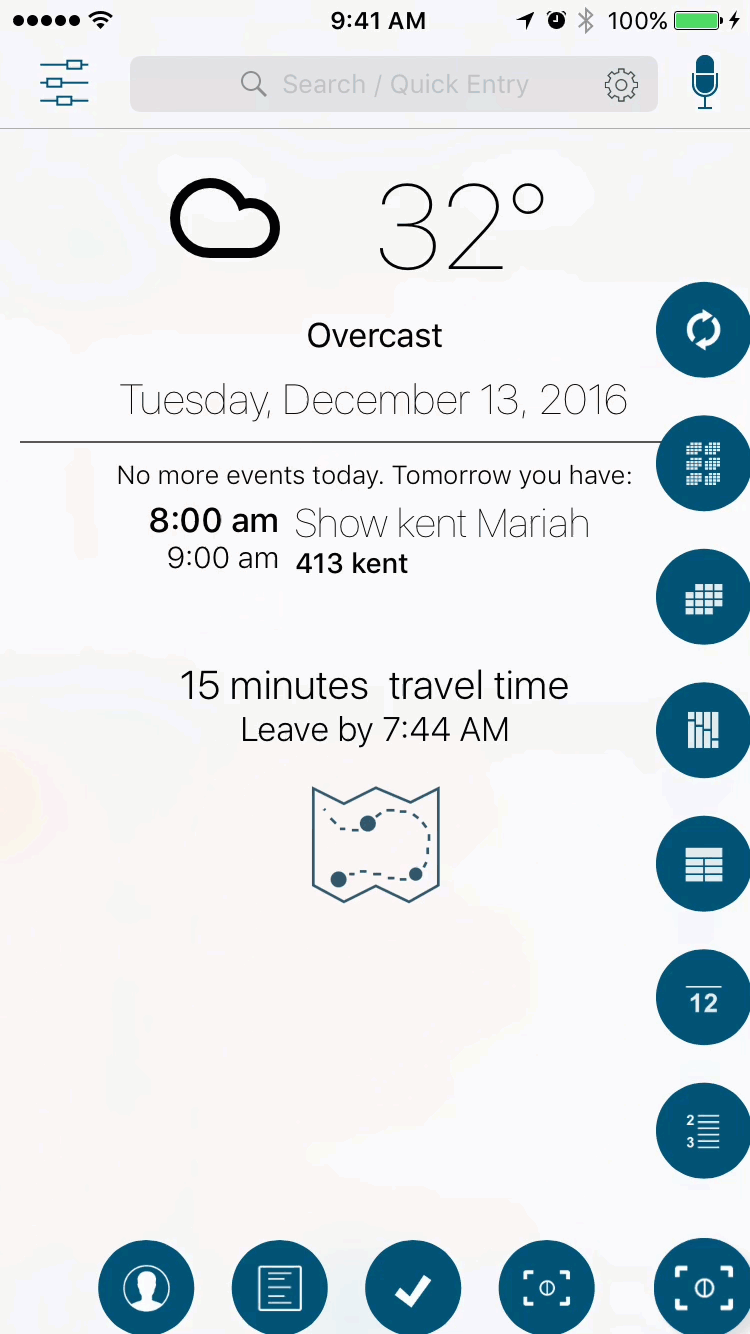Image resolution: width=750 pixels, height=1334 pixels.
Task: Open the table list view button
Action: (704, 864)
